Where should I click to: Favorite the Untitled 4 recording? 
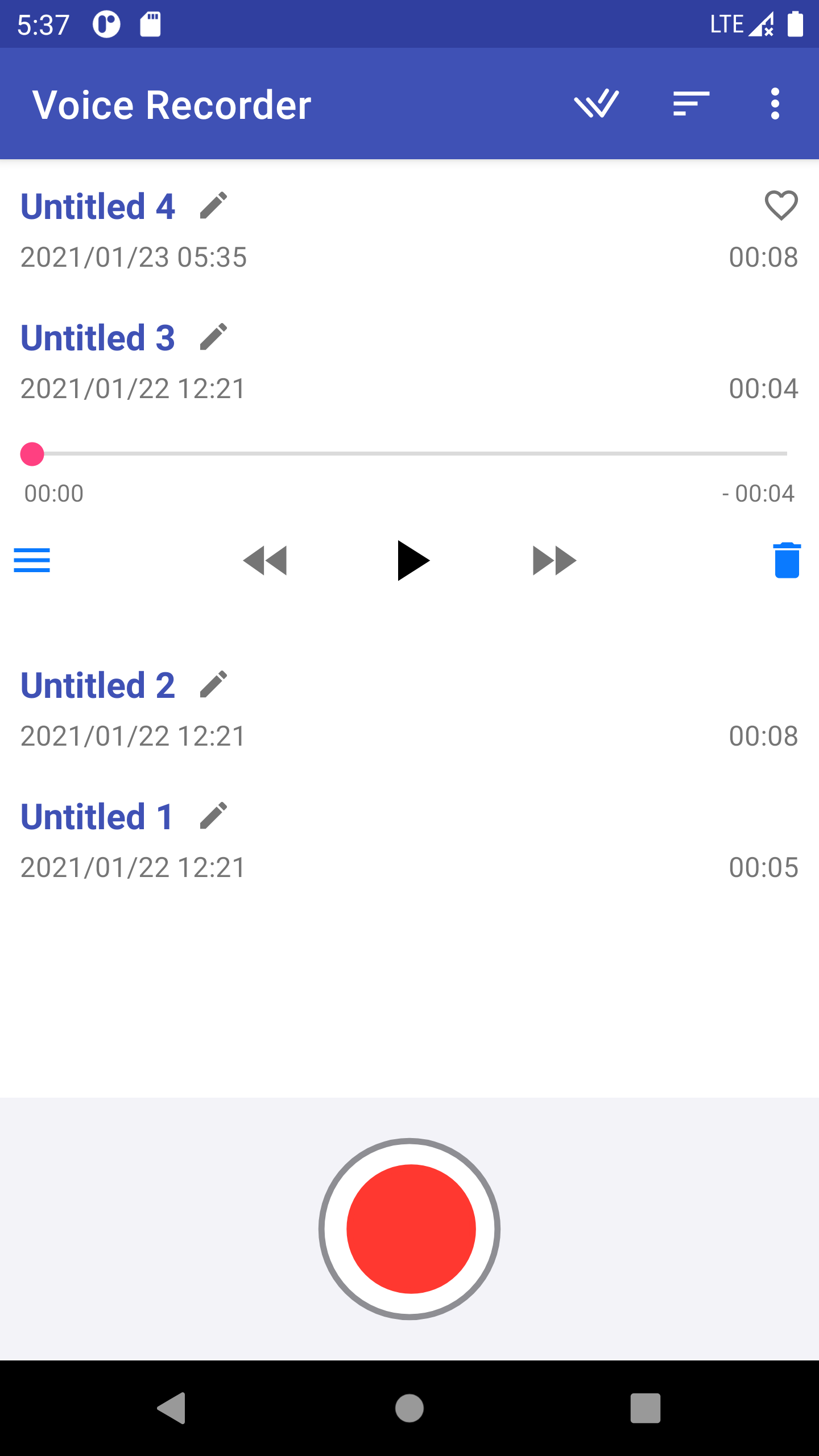(781, 205)
